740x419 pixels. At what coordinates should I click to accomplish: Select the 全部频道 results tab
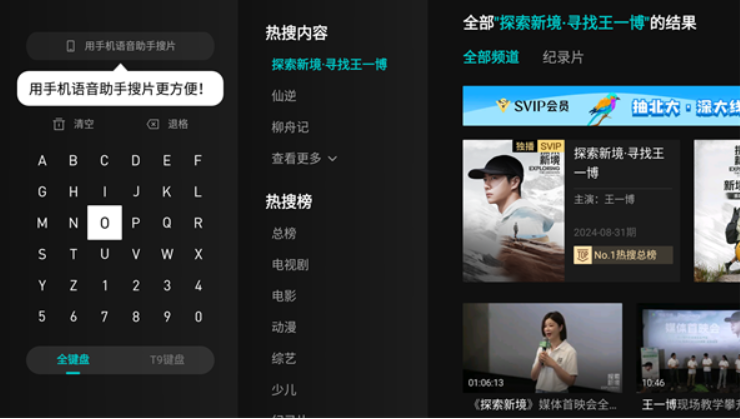[491, 57]
